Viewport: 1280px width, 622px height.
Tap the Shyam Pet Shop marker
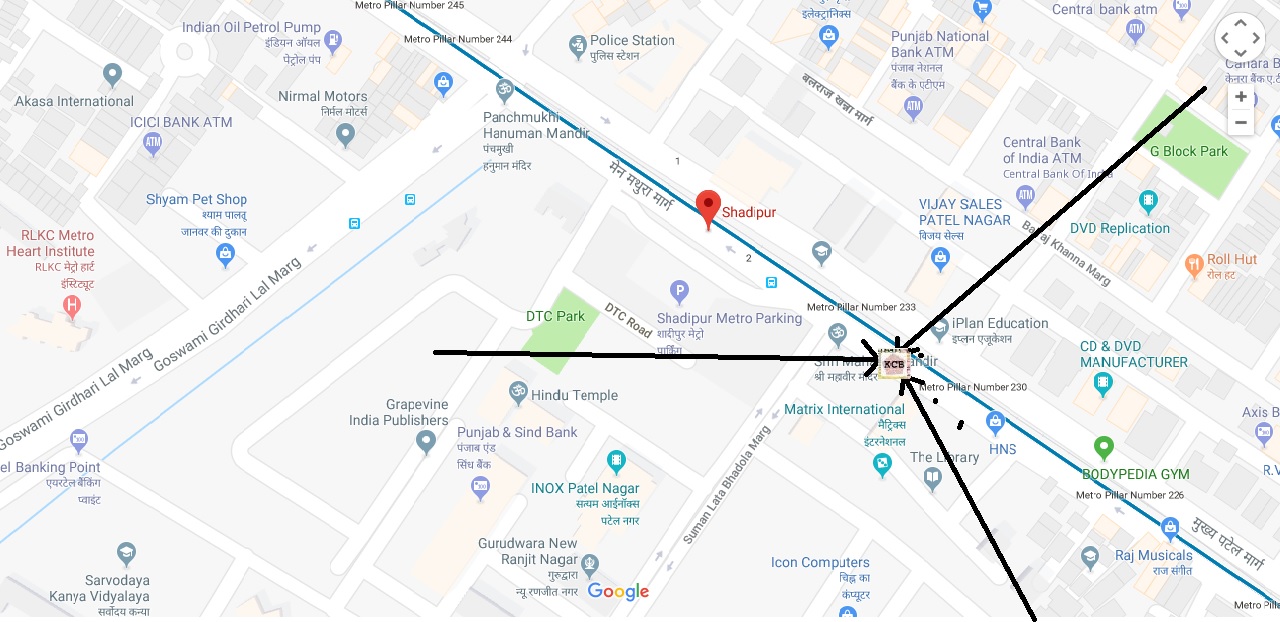point(226,256)
